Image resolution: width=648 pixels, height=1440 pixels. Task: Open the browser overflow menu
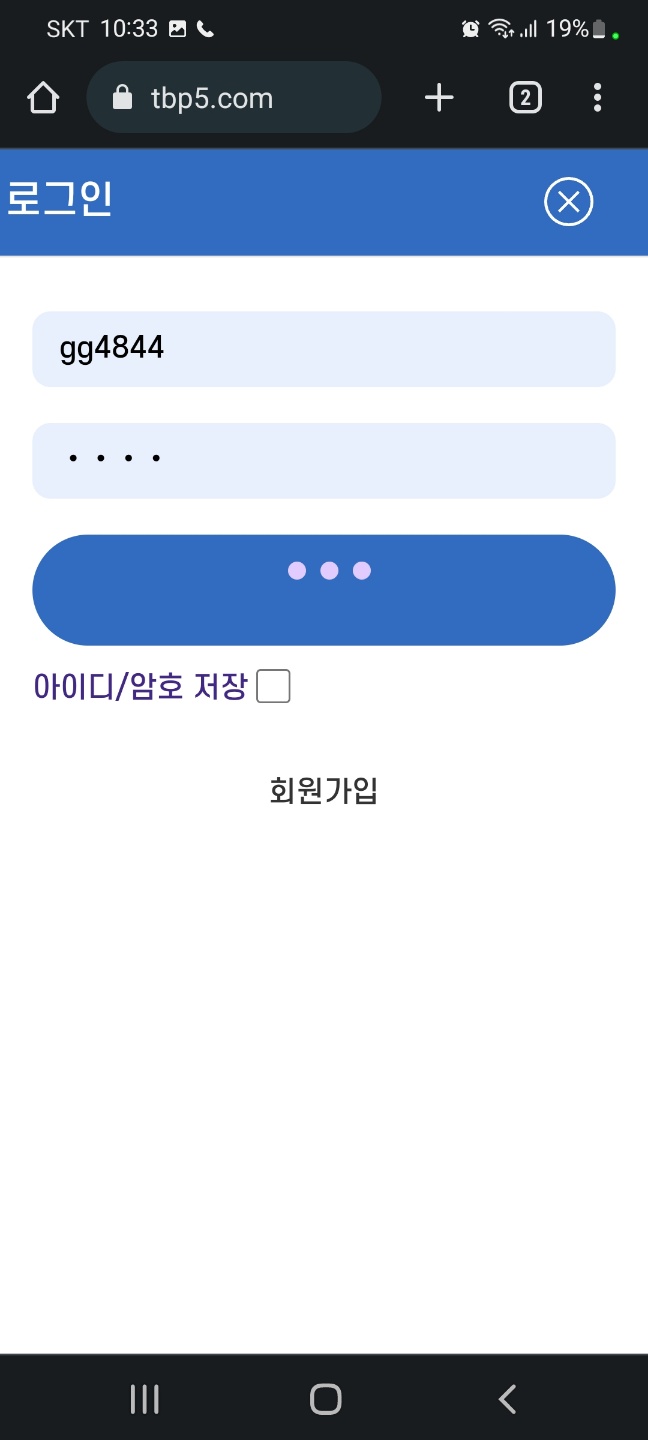[x=597, y=98]
